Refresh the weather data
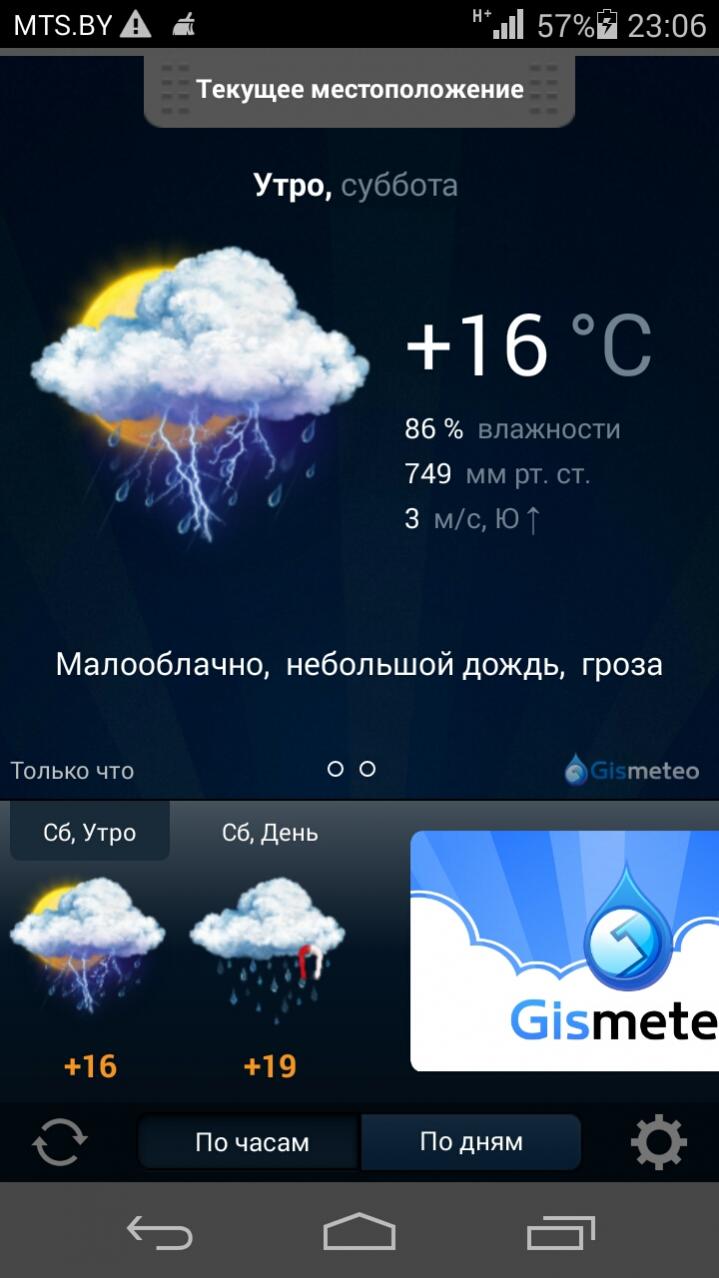The width and height of the screenshot is (719, 1278). click(59, 1141)
